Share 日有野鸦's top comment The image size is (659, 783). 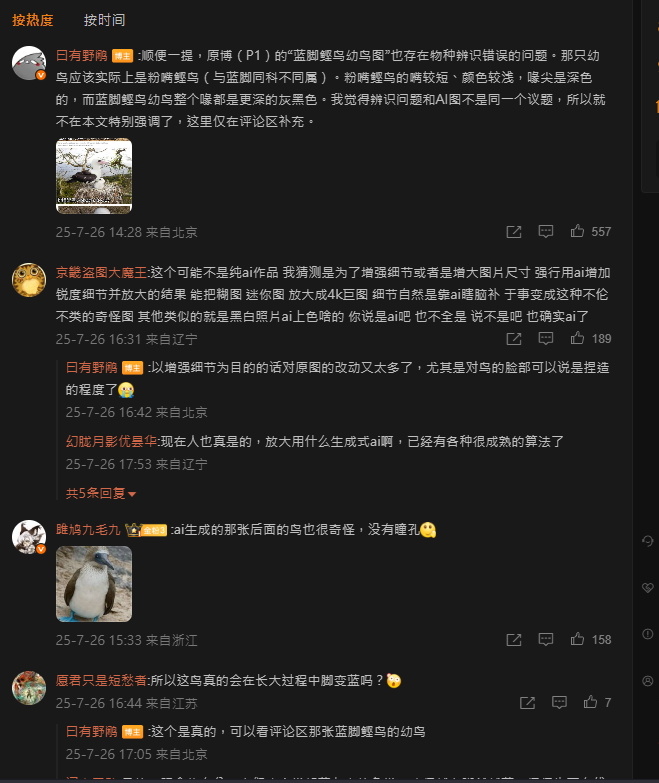point(513,231)
